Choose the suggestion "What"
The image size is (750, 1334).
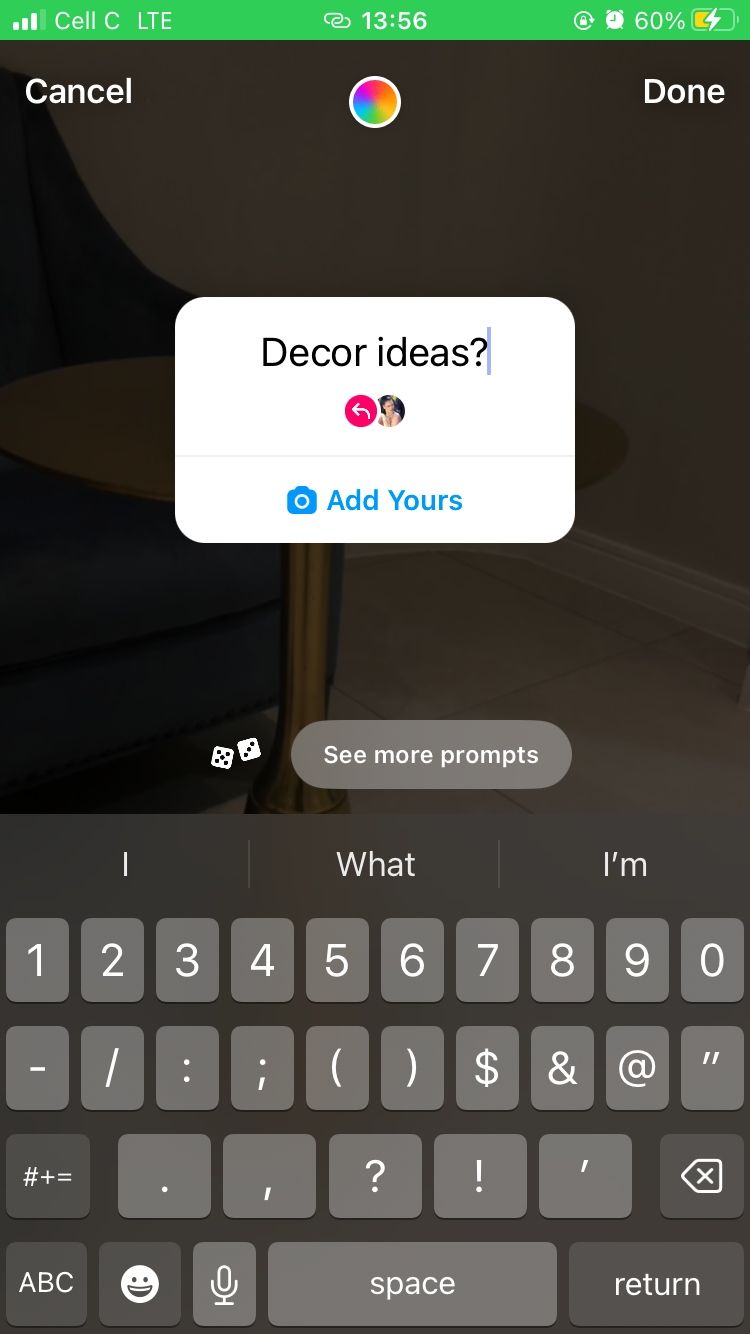tap(375, 863)
